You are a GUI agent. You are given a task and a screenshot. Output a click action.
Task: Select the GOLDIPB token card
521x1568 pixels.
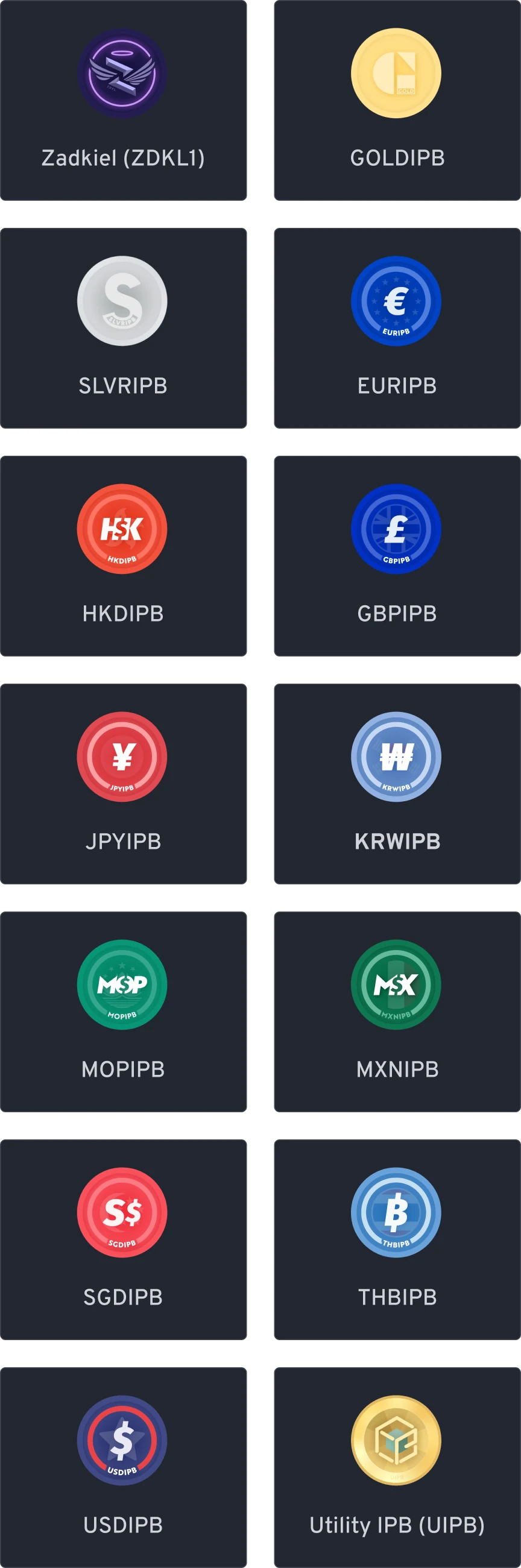[397, 101]
